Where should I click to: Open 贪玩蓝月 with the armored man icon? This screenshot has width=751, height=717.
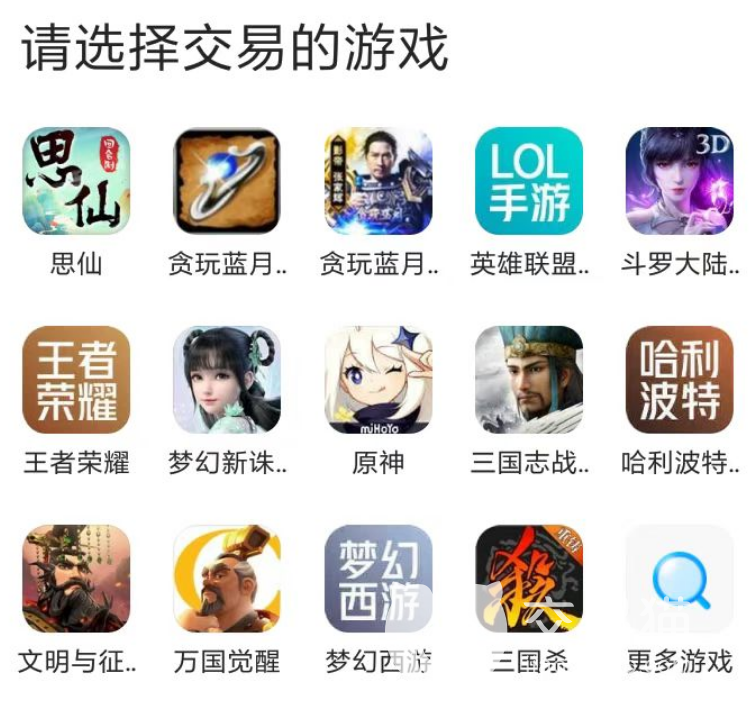378,181
